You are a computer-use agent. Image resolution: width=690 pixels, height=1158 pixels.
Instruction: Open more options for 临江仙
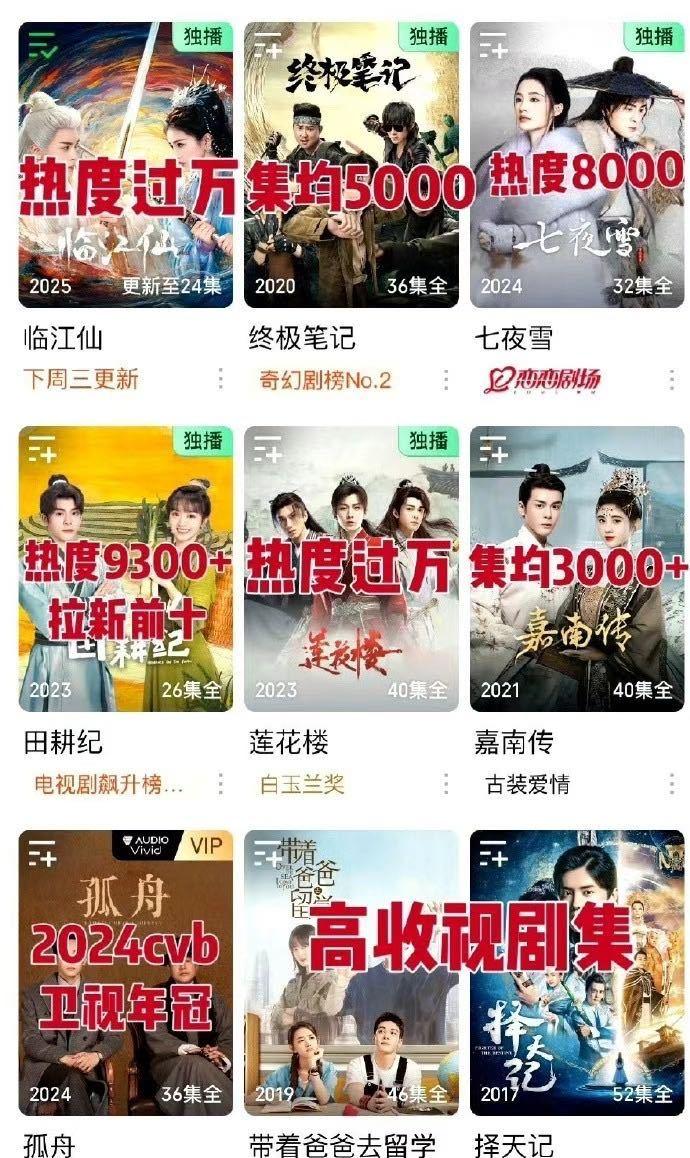click(220, 380)
